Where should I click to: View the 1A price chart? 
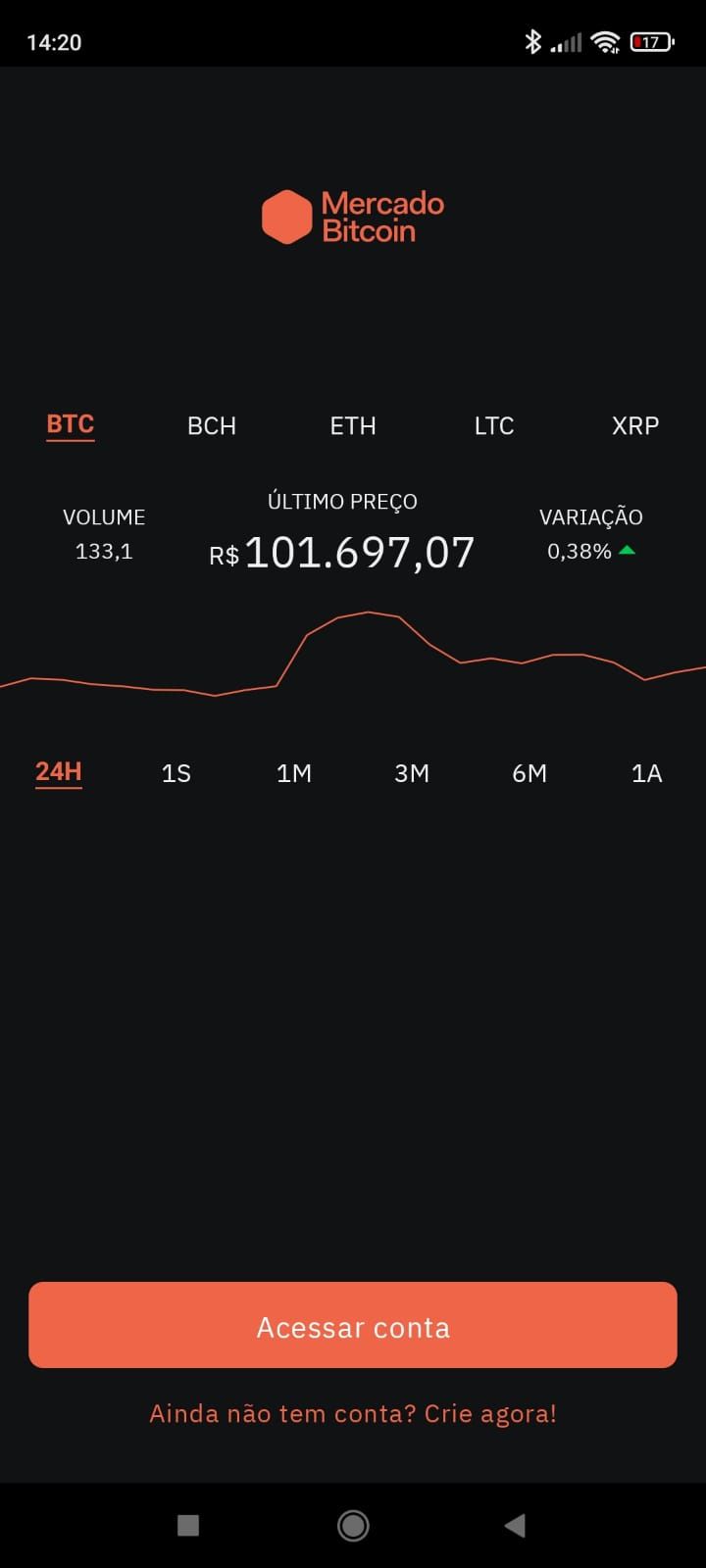647,773
